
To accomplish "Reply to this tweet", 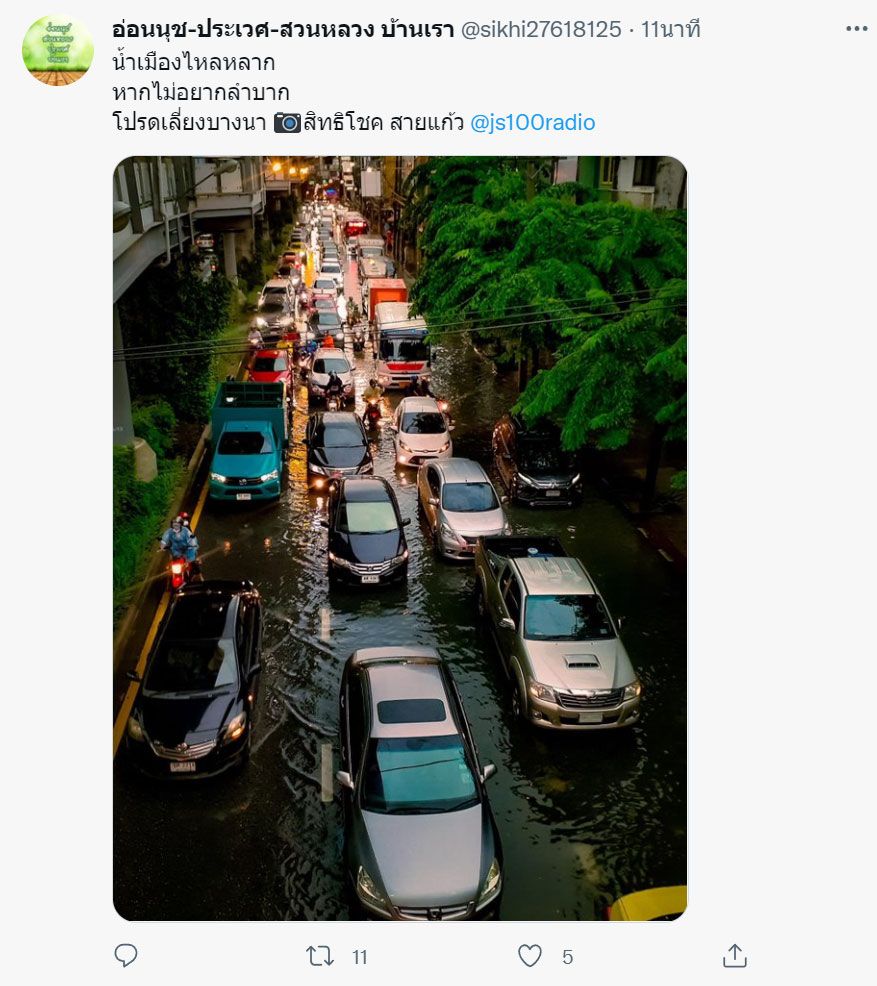I will (x=126, y=956).
